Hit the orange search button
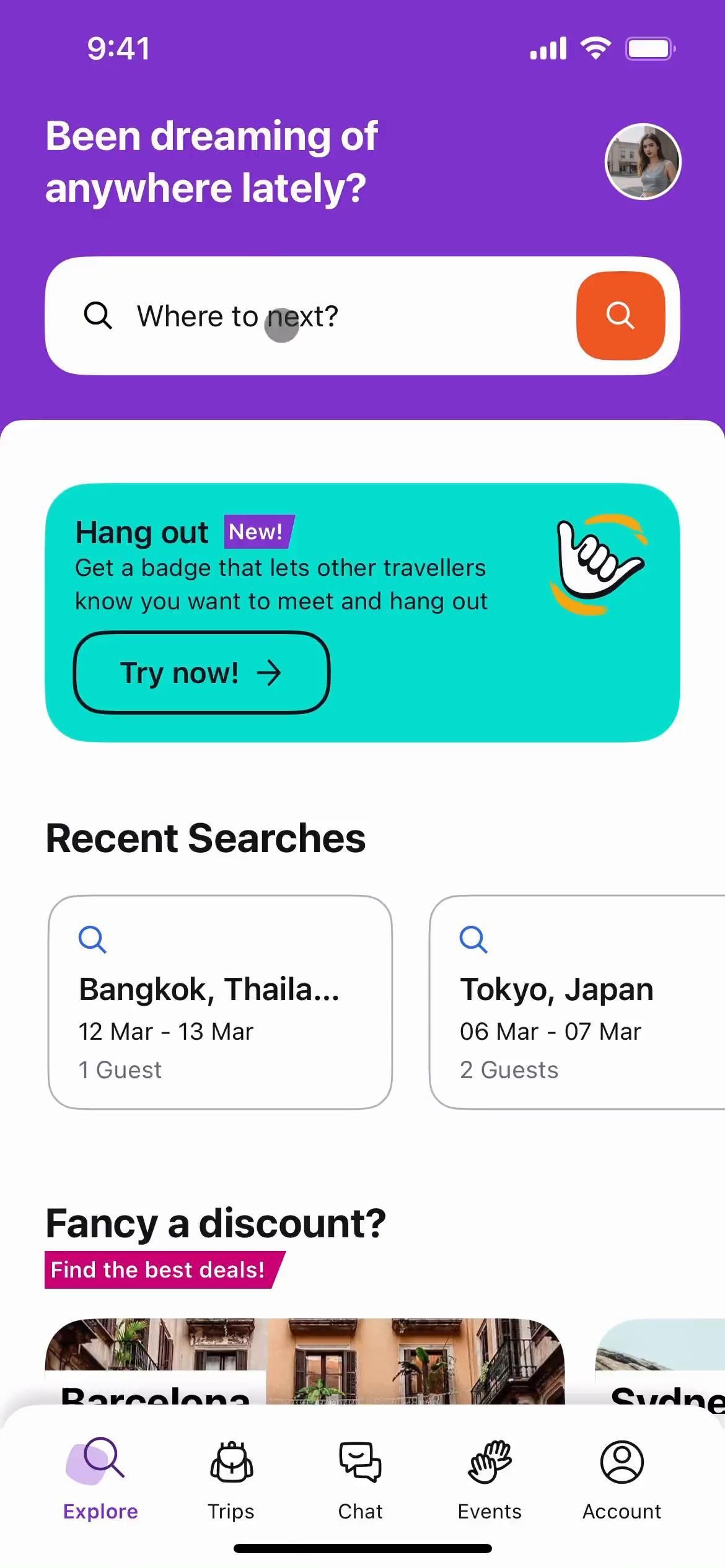 pyautogui.click(x=620, y=316)
